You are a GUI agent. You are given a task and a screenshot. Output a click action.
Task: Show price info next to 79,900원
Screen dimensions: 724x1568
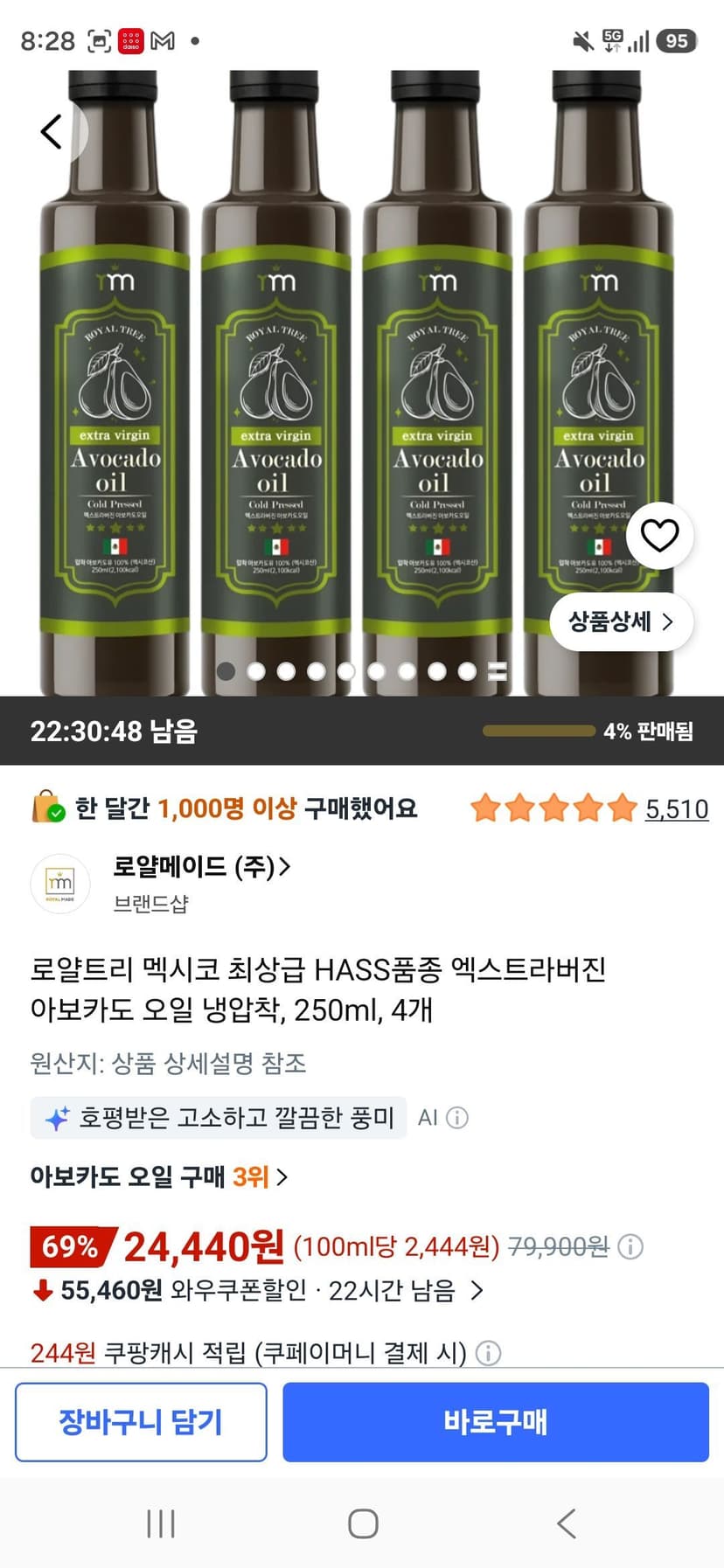tap(630, 1246)
